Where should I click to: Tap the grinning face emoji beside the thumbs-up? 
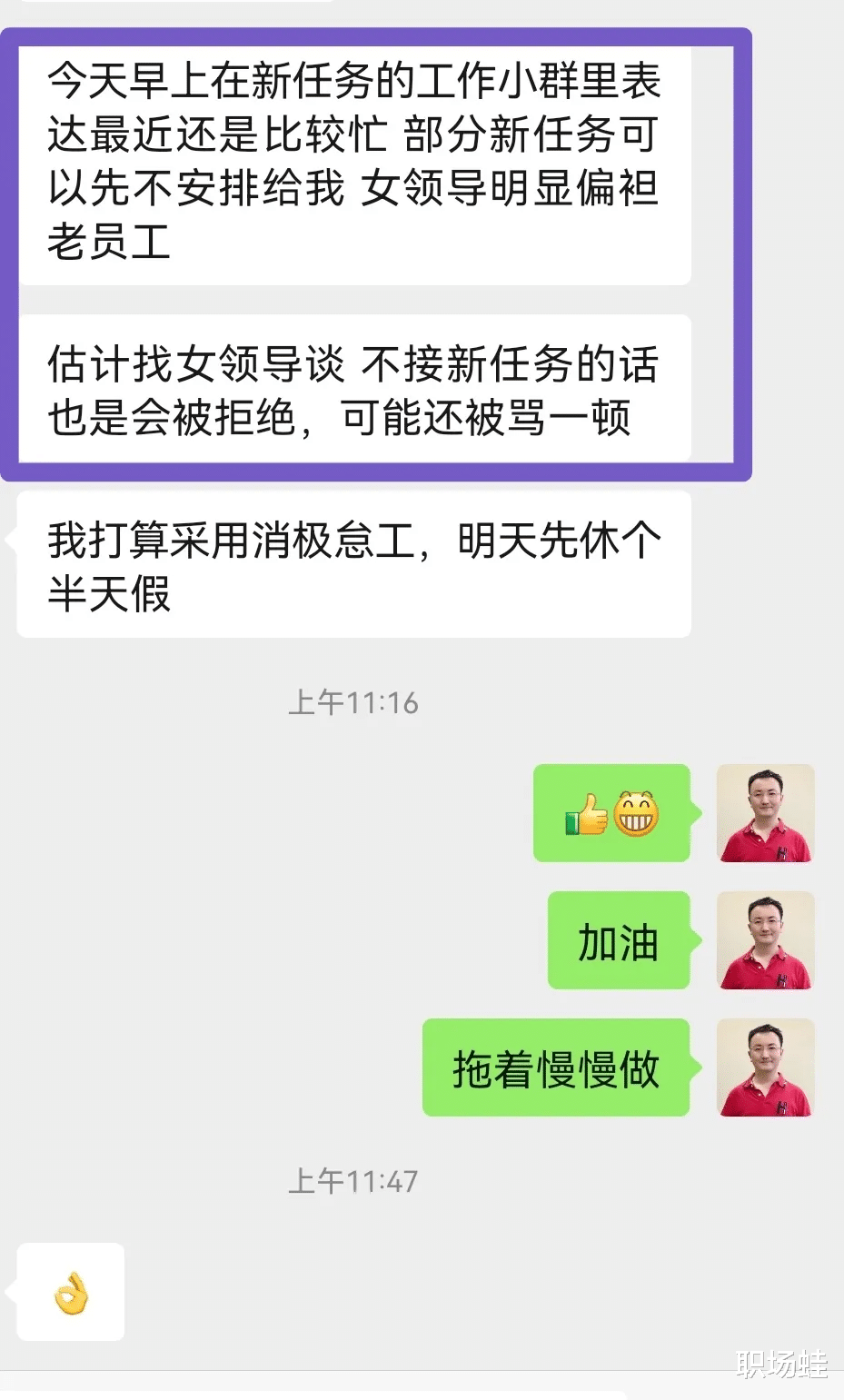pyautogui.click(x=638, y=814)
